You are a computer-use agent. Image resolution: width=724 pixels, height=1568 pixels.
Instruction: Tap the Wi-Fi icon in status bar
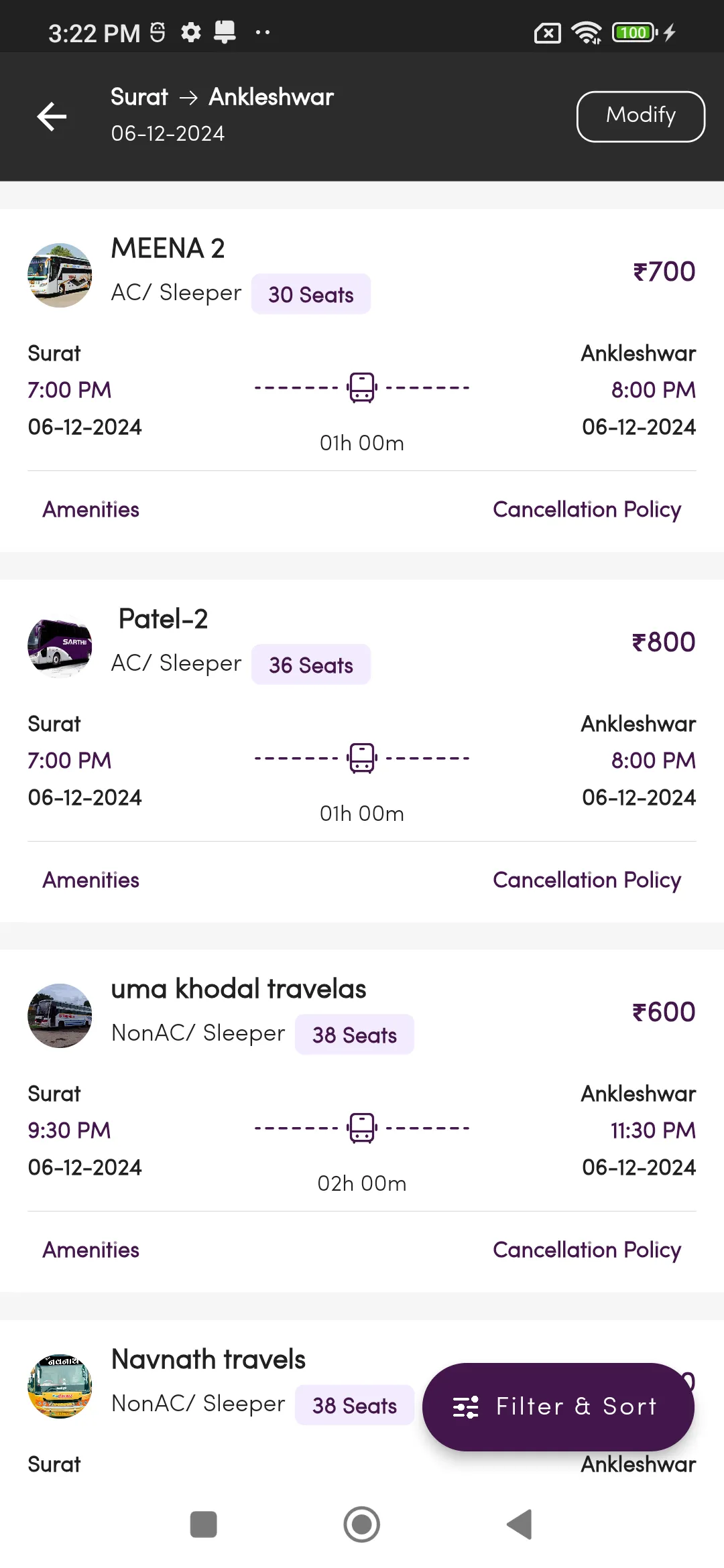(x=587, y=32)
